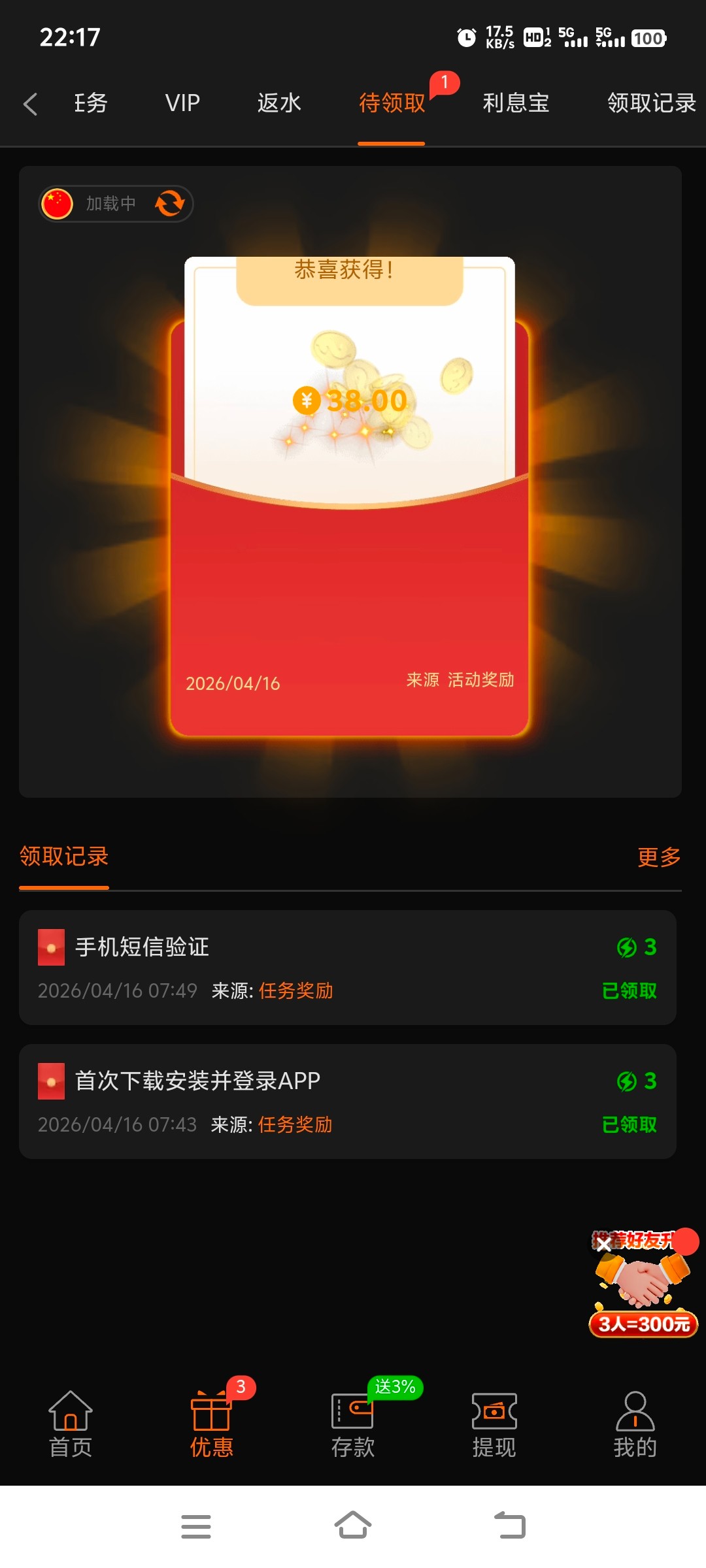Switch to the 返水 tab
This screenshot has height=1568, width=706.
coord(279,103)
